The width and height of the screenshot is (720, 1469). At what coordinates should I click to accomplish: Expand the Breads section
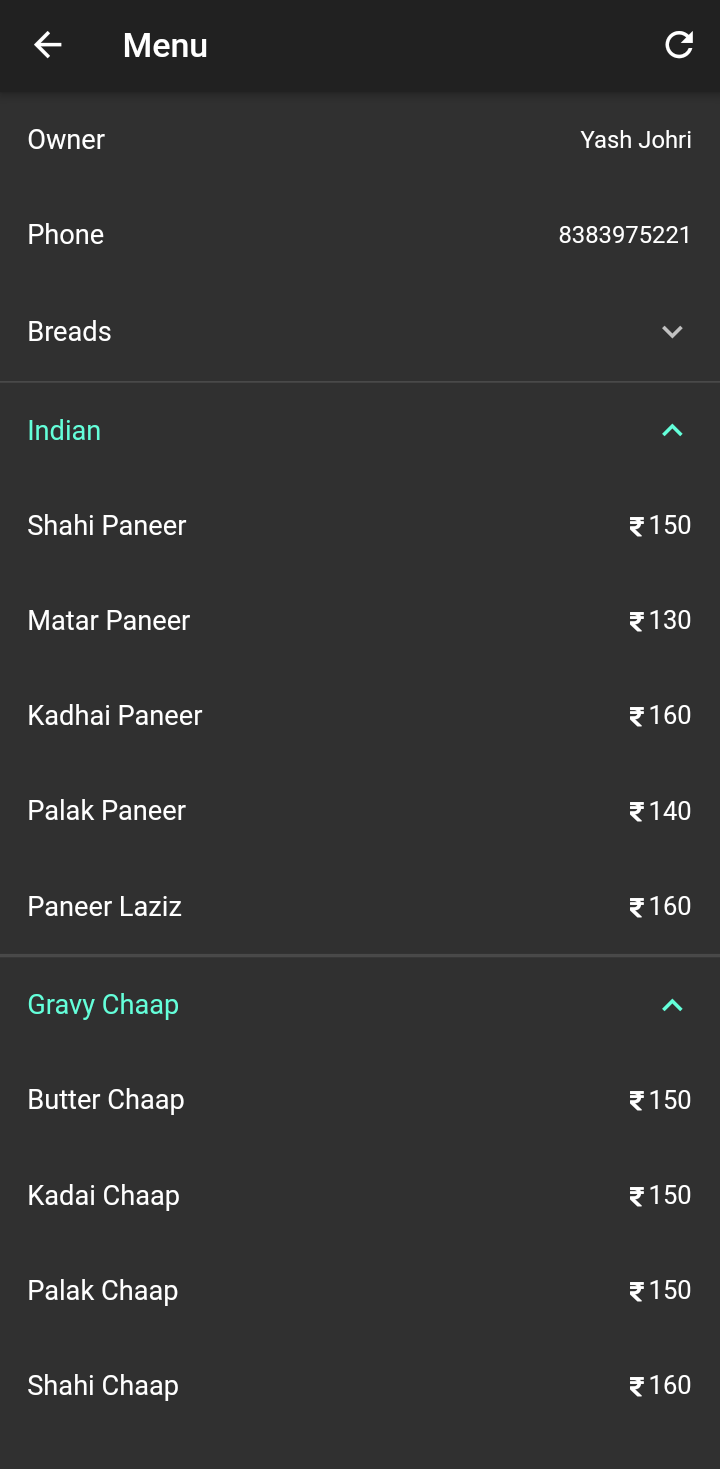pyautogui.click(x=672, y=332)
